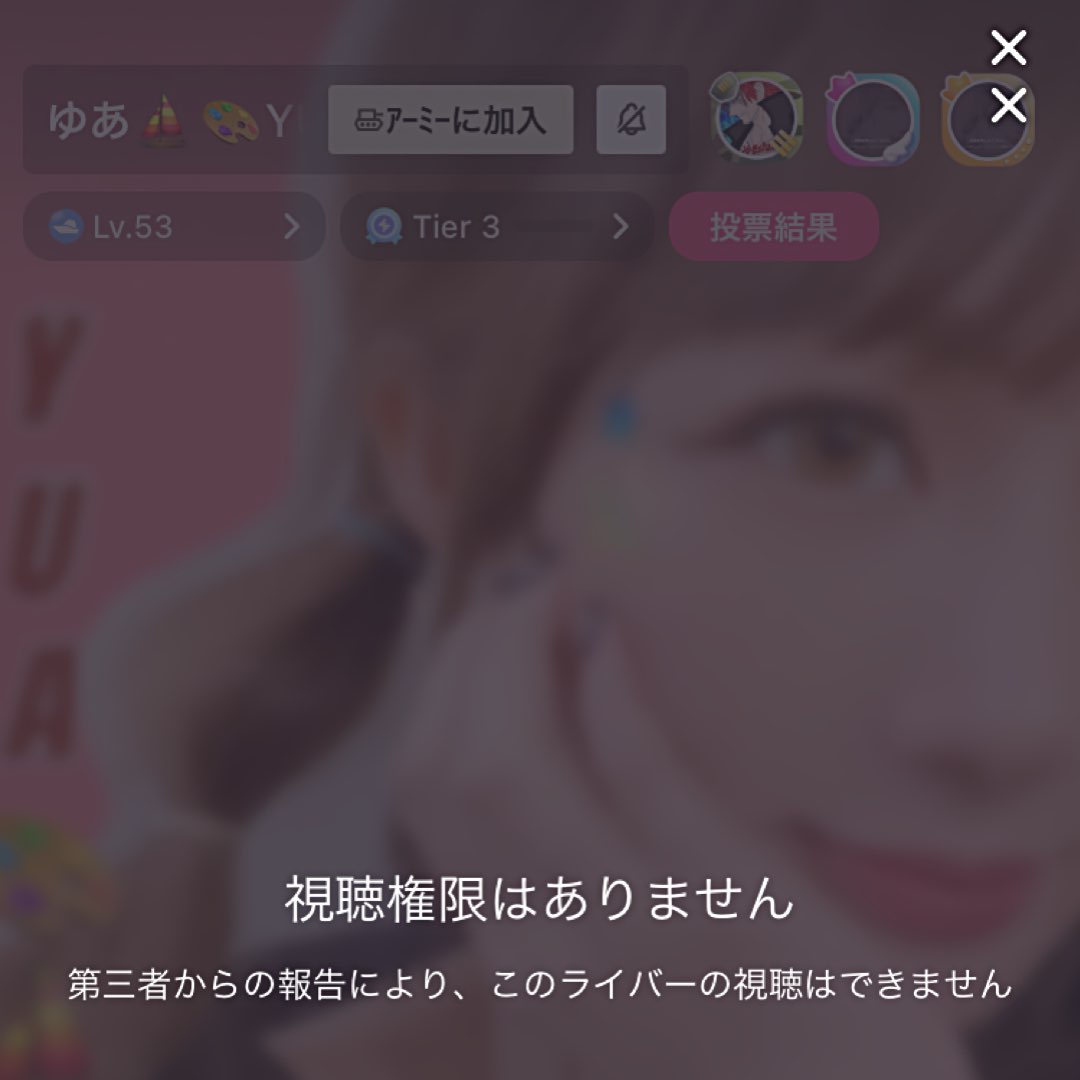View 投票結果 voting results

click(x=773, y=226)
